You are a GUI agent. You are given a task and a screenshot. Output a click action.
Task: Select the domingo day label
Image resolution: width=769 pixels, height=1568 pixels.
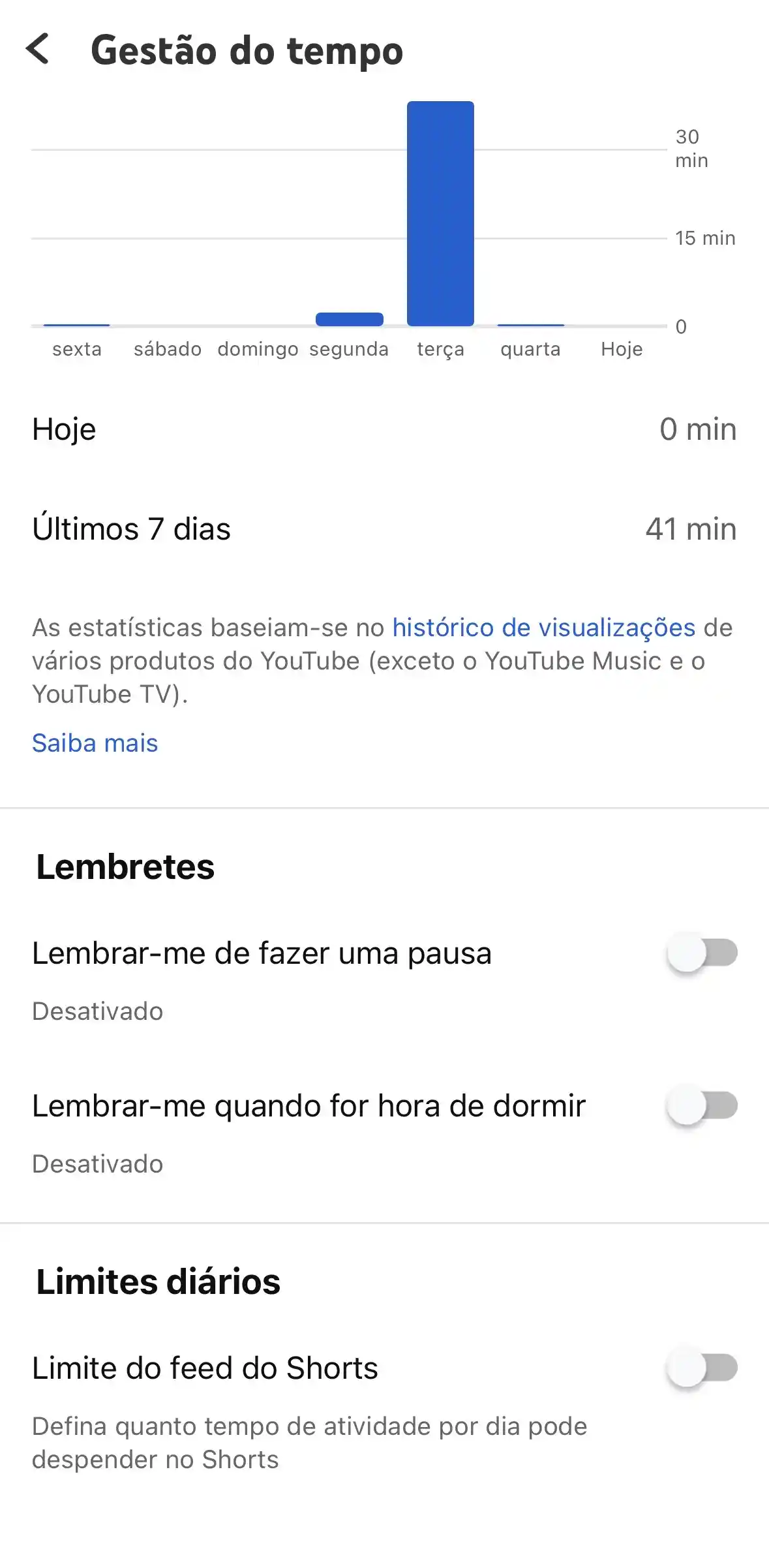pos(258,349)
